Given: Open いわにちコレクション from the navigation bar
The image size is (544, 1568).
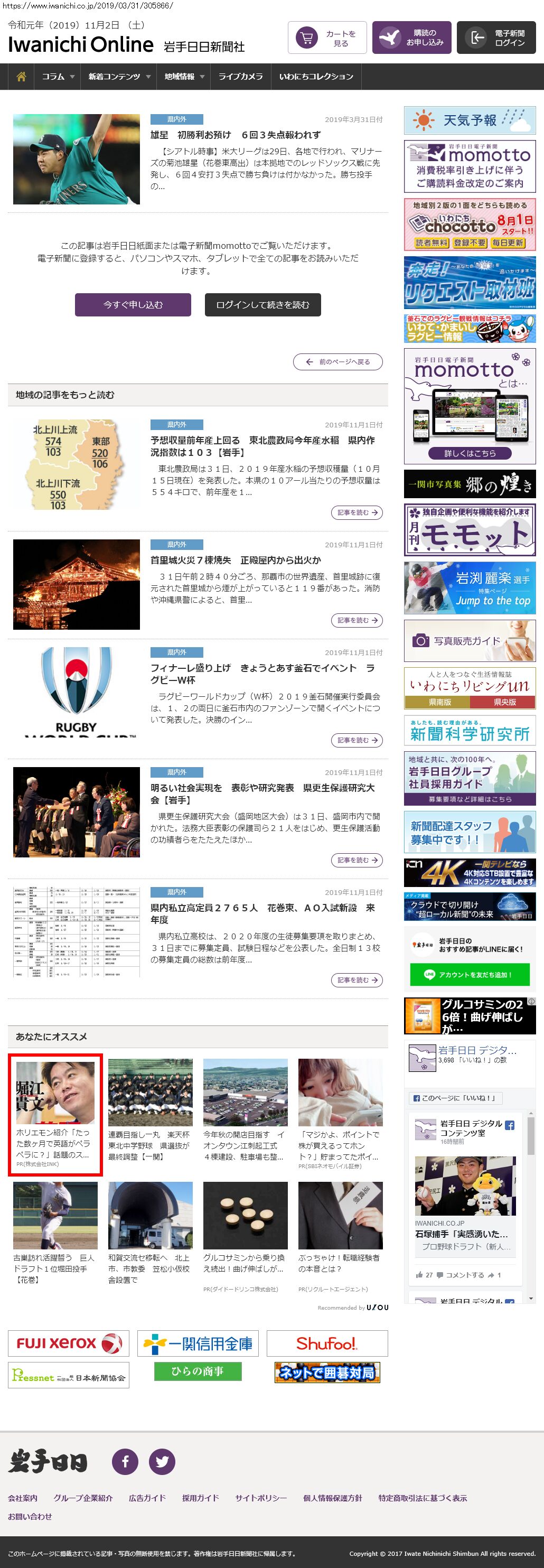Looking at the screenshot, I should [x=316, y=77].
